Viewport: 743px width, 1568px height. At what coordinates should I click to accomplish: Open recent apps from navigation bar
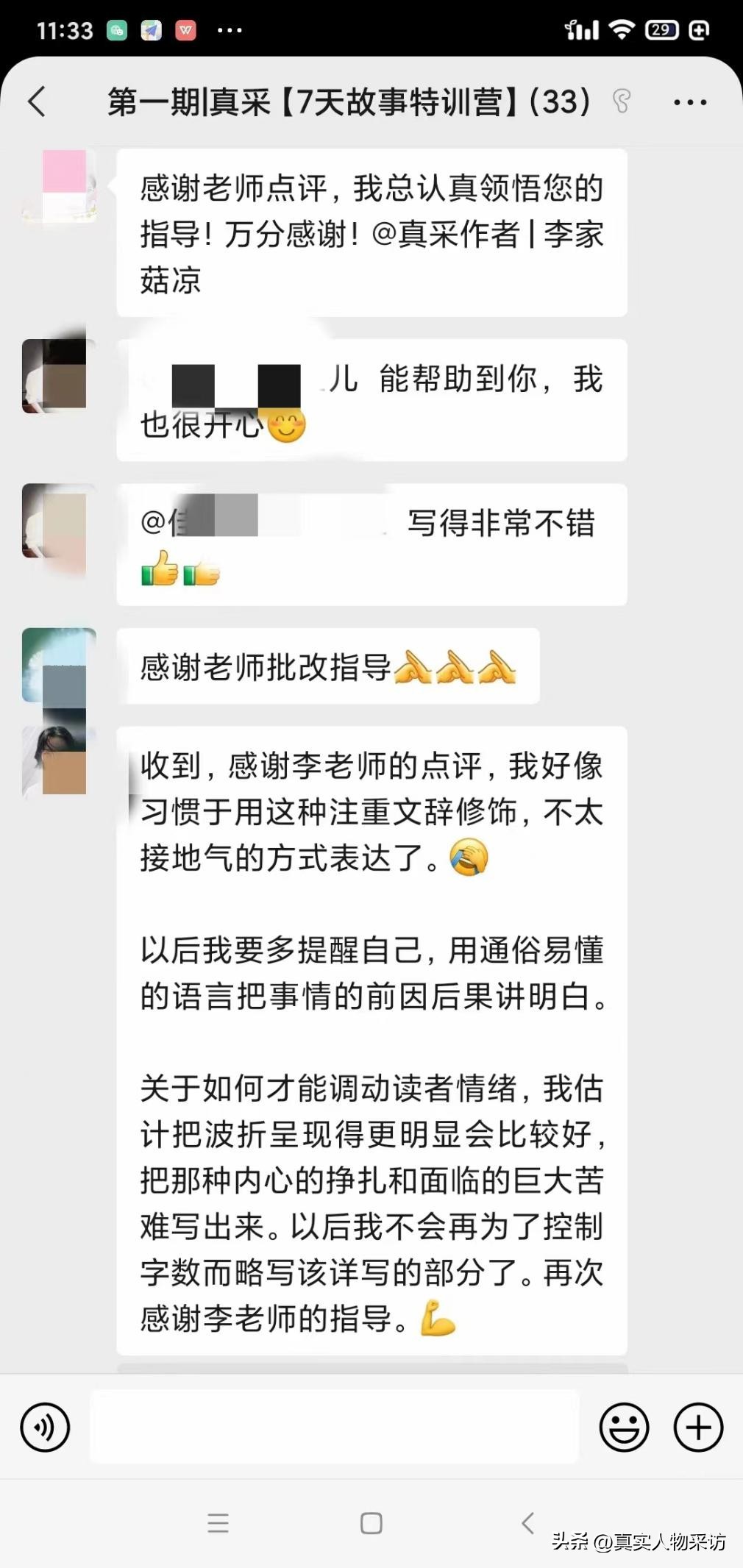218,1523
